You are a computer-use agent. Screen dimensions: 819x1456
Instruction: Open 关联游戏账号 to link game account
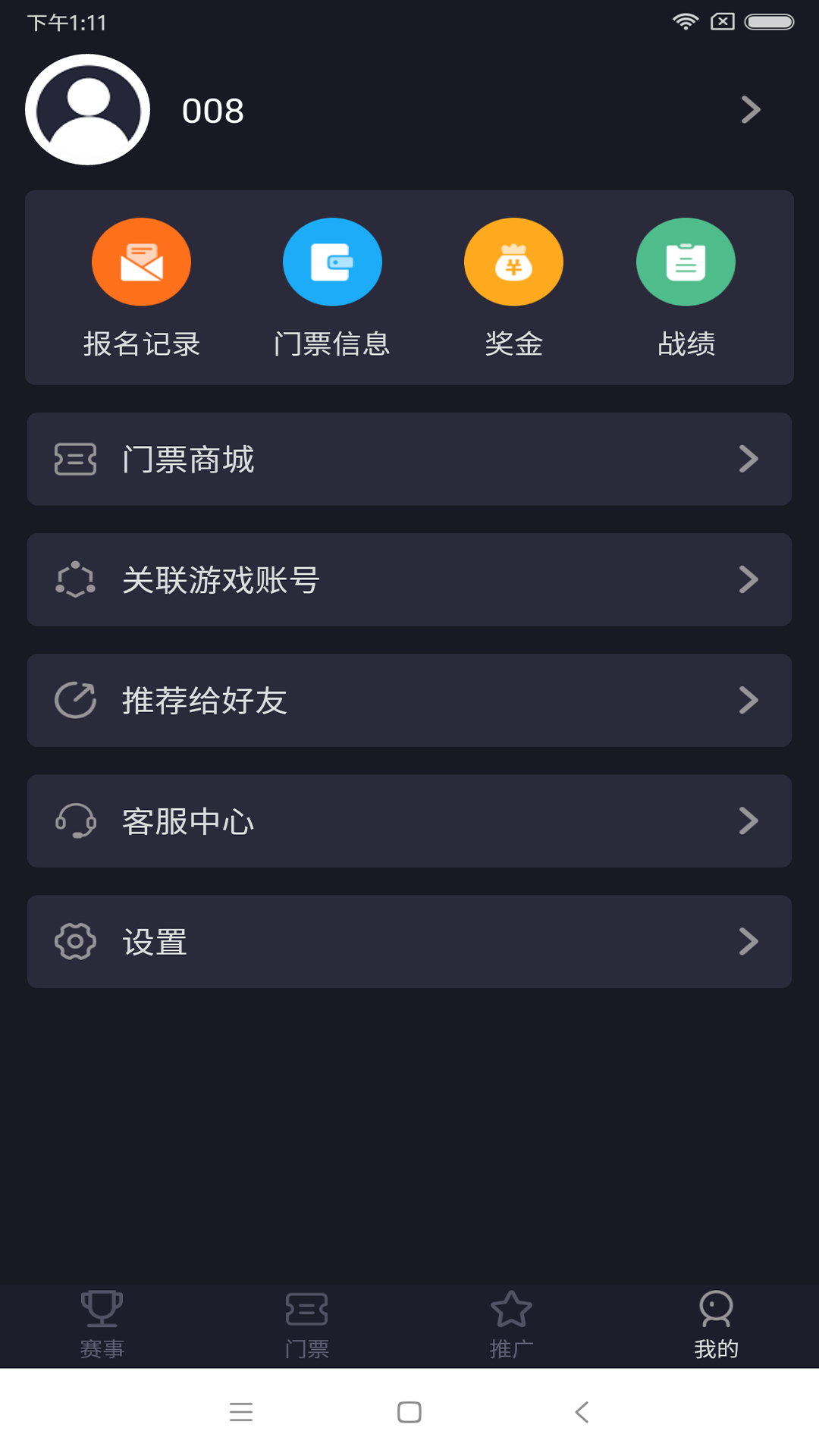pos(409,579)
